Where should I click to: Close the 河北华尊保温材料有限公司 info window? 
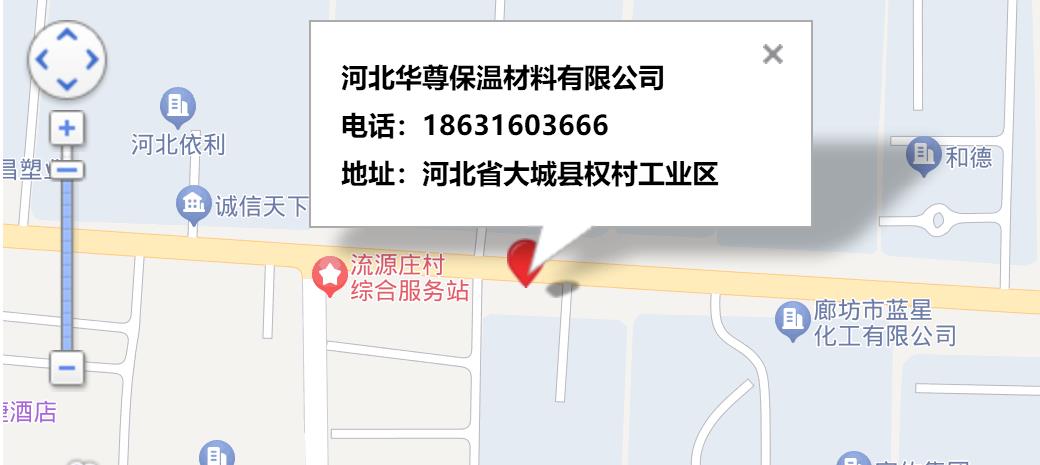(772, 54)
